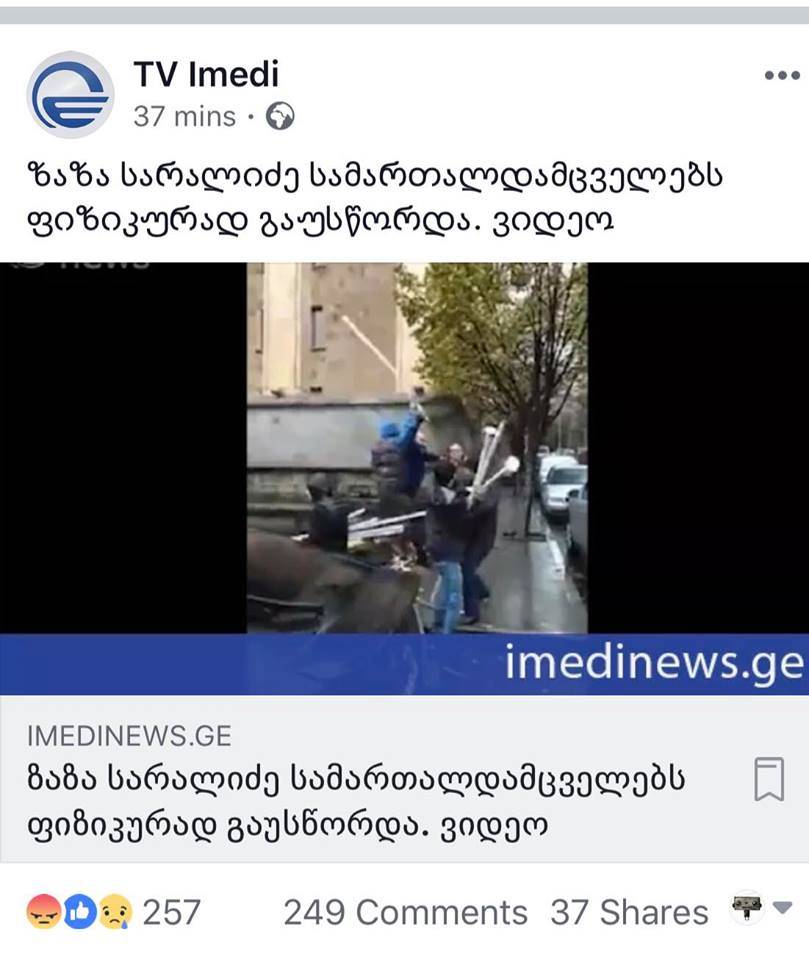Open the 249 Comments list

[406, 911]
